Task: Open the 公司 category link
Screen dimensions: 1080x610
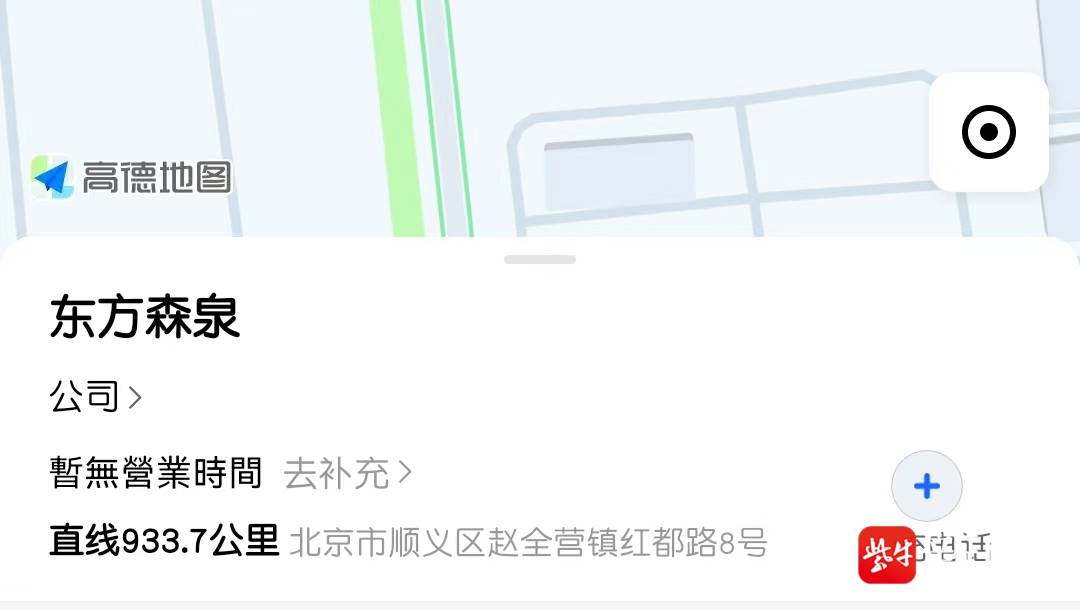Action: [95, 397]
